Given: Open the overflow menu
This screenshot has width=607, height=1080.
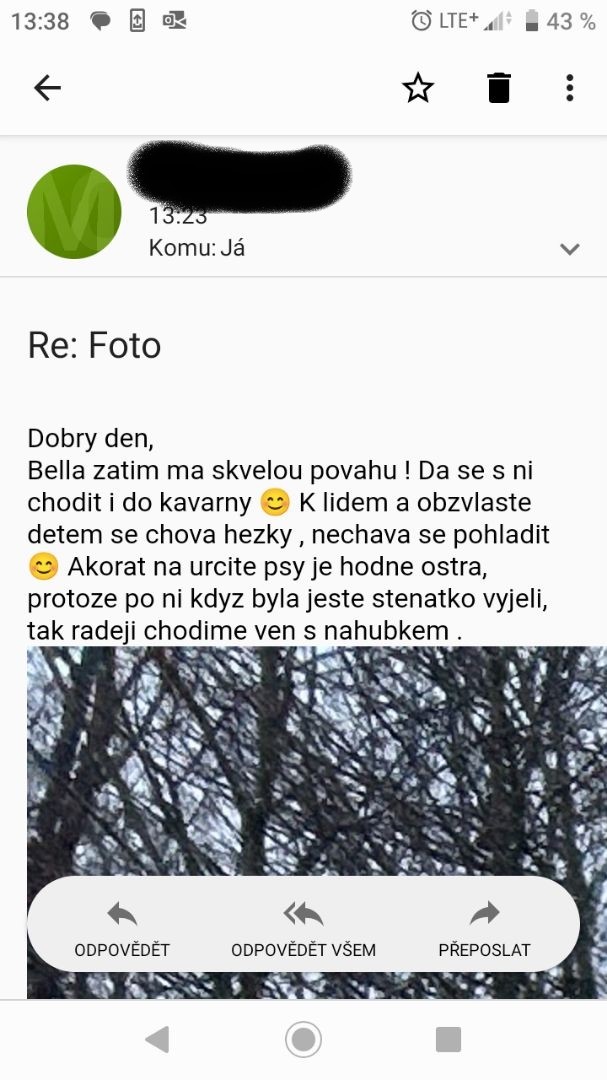Looking at the screenshot, I should coord(569,88).
